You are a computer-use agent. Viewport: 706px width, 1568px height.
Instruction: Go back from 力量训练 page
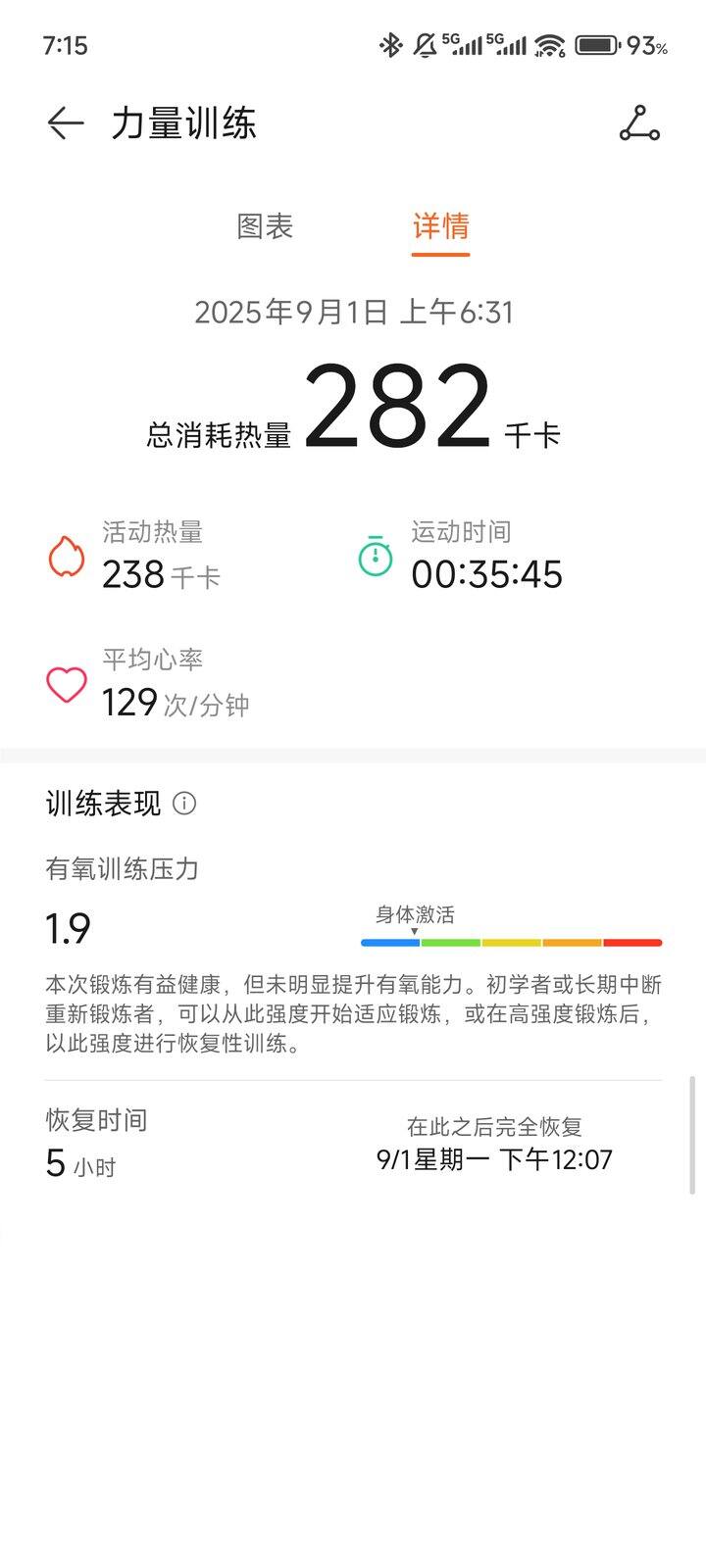[65, 123]
